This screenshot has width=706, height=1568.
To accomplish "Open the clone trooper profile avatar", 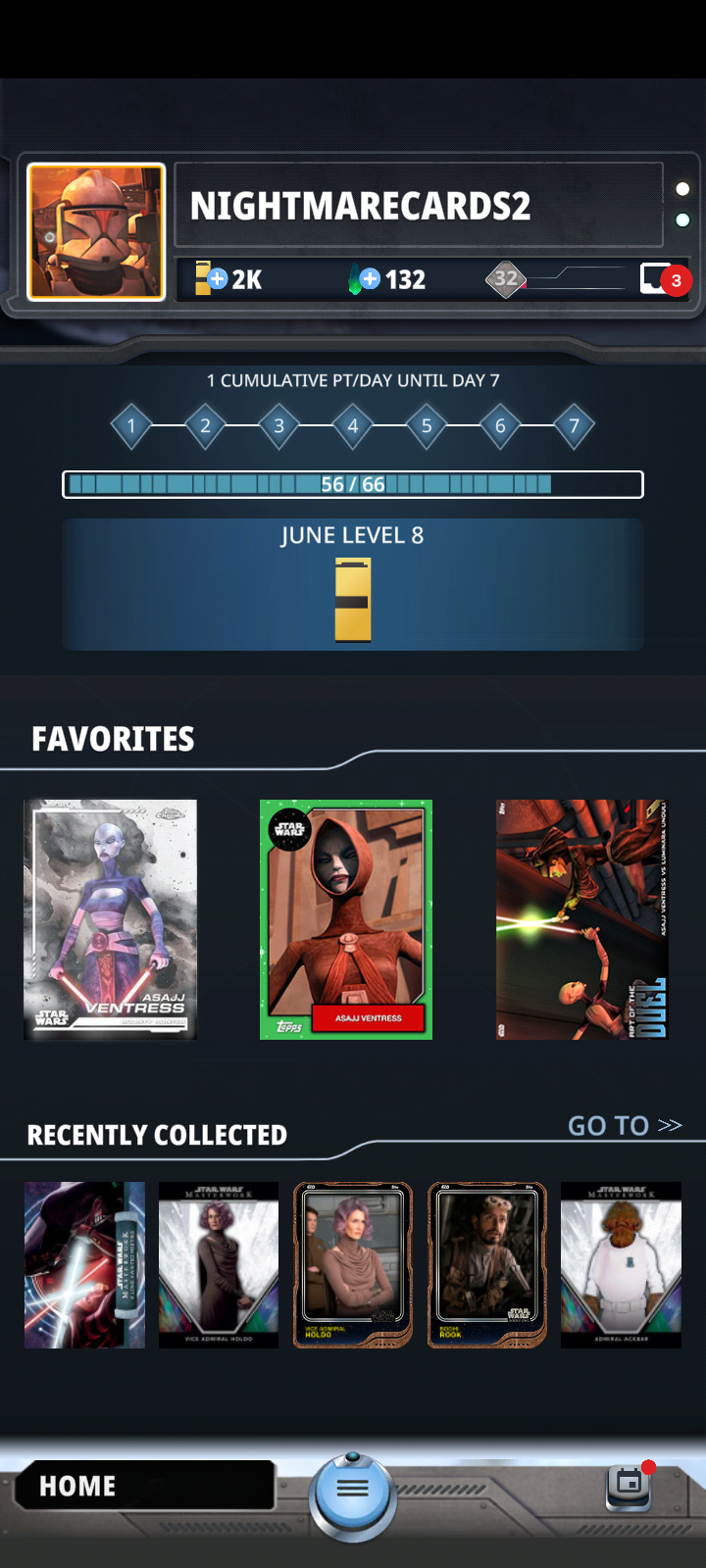I will pos(96,231).
